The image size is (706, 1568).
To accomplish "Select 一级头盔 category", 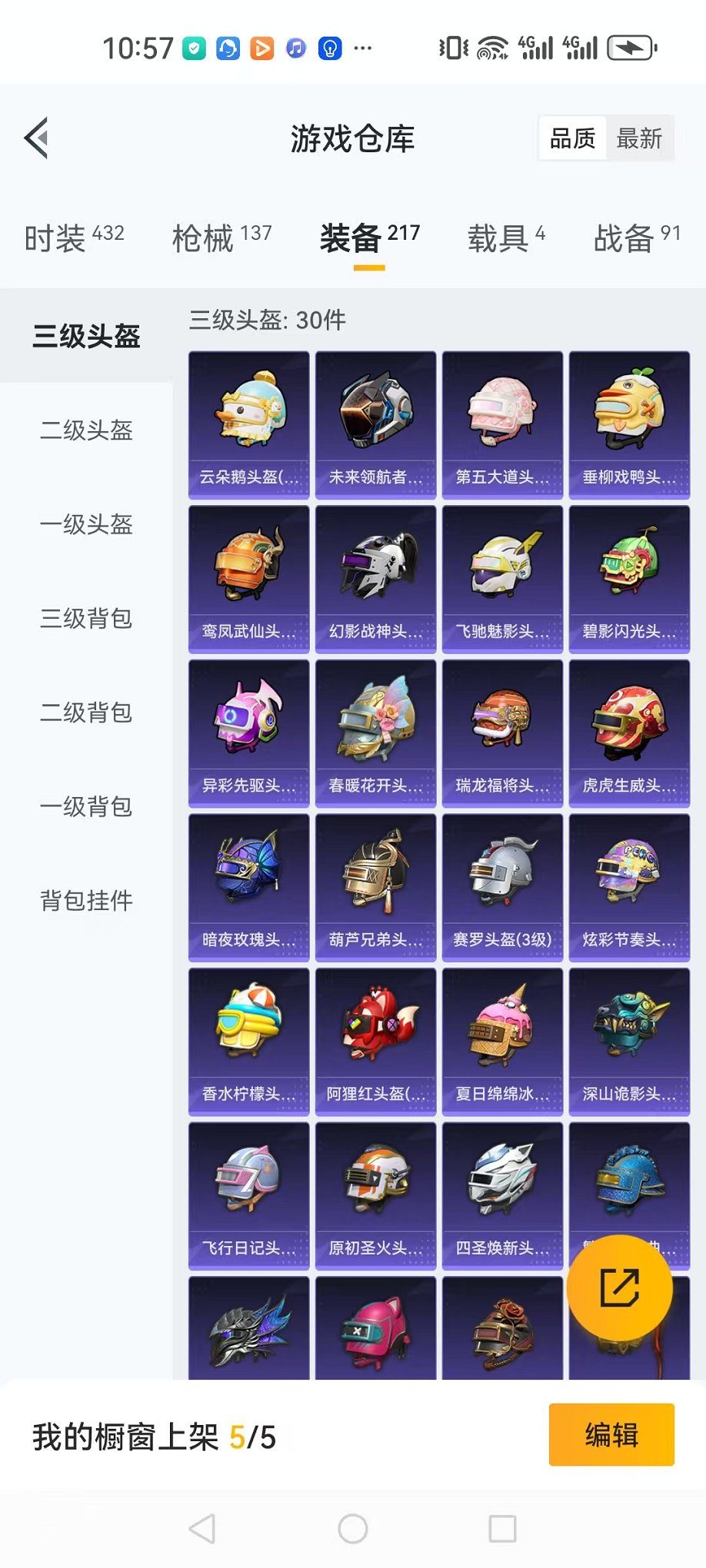I will pos(86,524).
